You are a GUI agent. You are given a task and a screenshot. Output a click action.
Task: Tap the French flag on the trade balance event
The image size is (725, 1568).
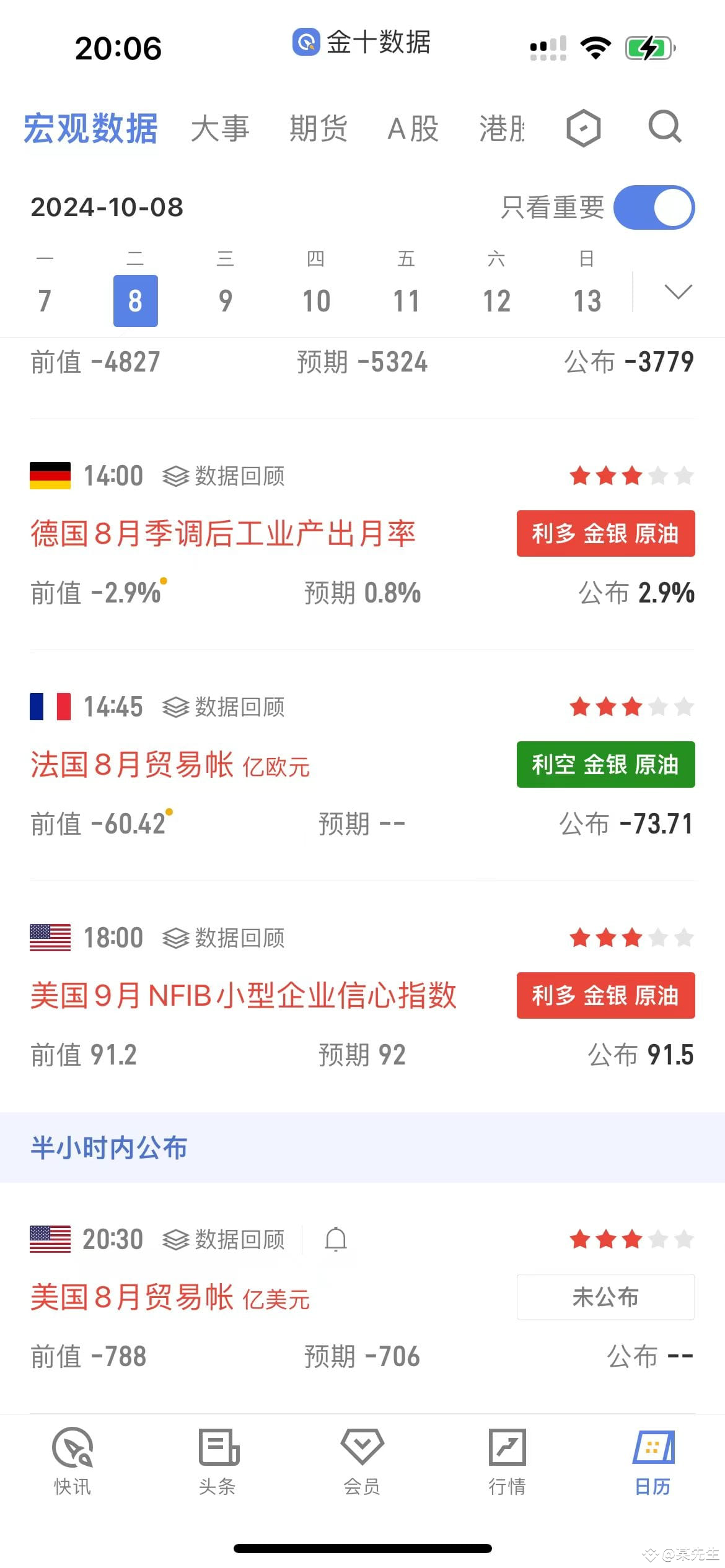pyautogui.click(x=50, y=706)
